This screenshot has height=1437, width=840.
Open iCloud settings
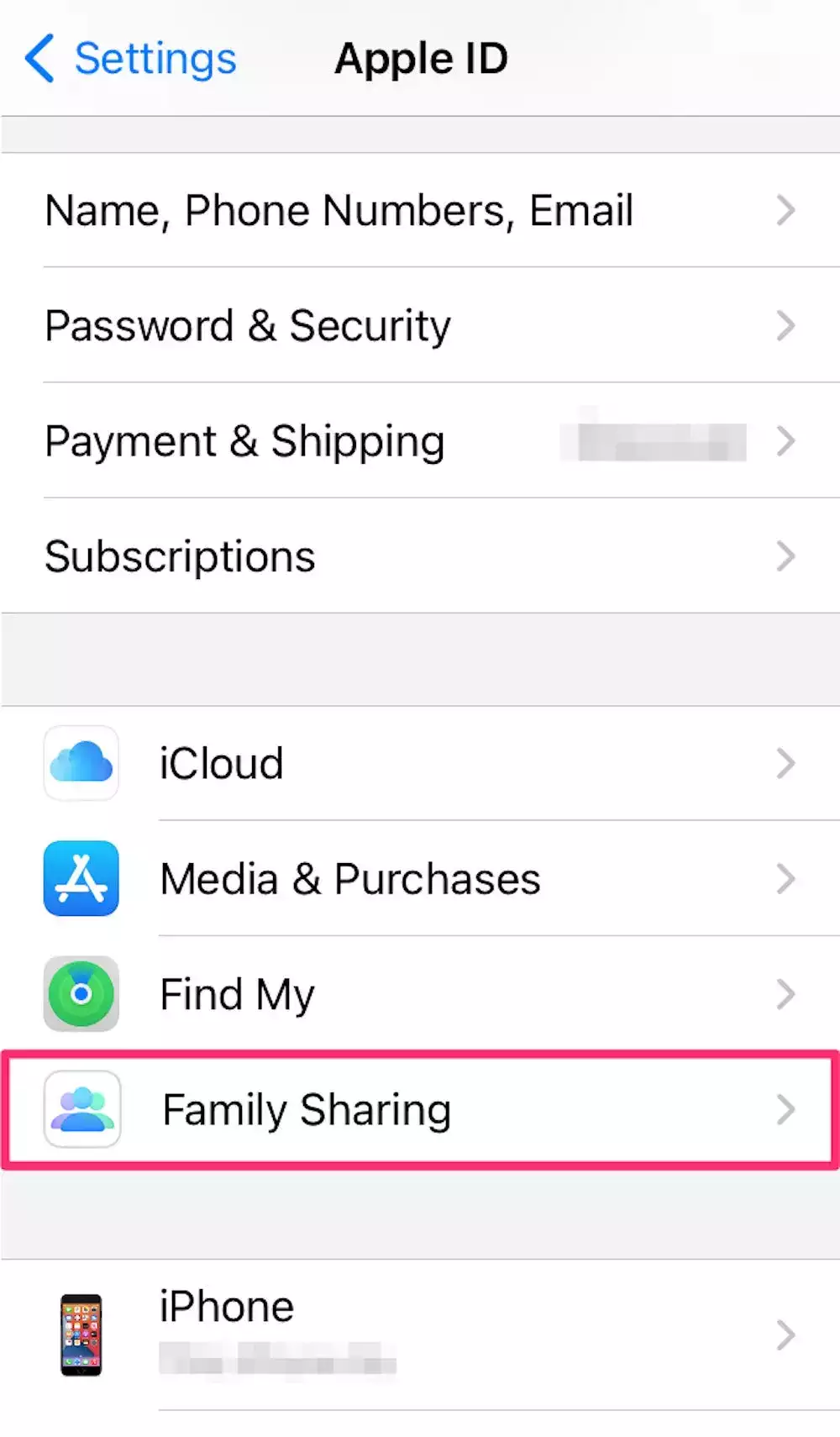[222, 763]
